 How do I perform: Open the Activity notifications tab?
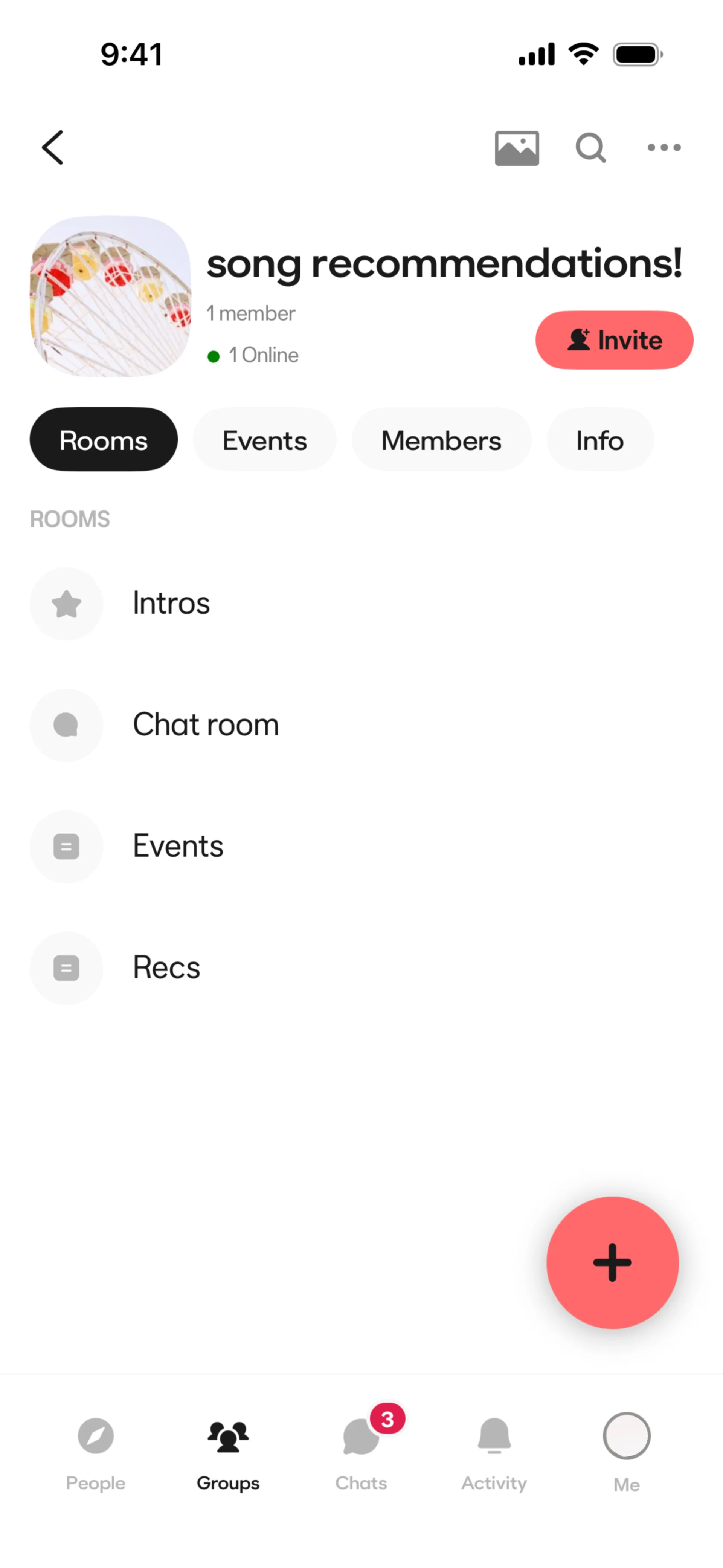[x=494, y=1452]
